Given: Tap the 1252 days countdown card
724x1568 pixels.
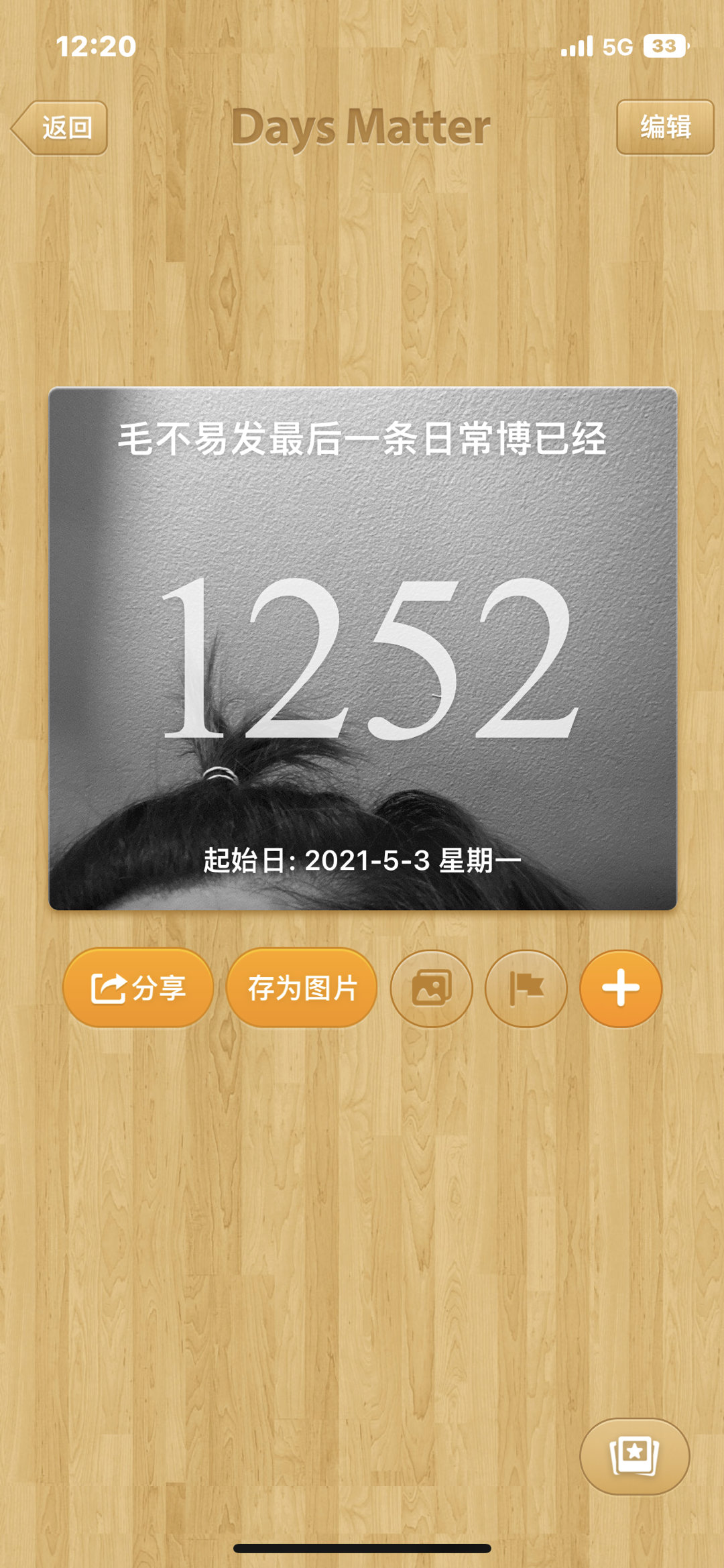Looking at the screenshot, I should pyautogui.click(x=363, y=648).
